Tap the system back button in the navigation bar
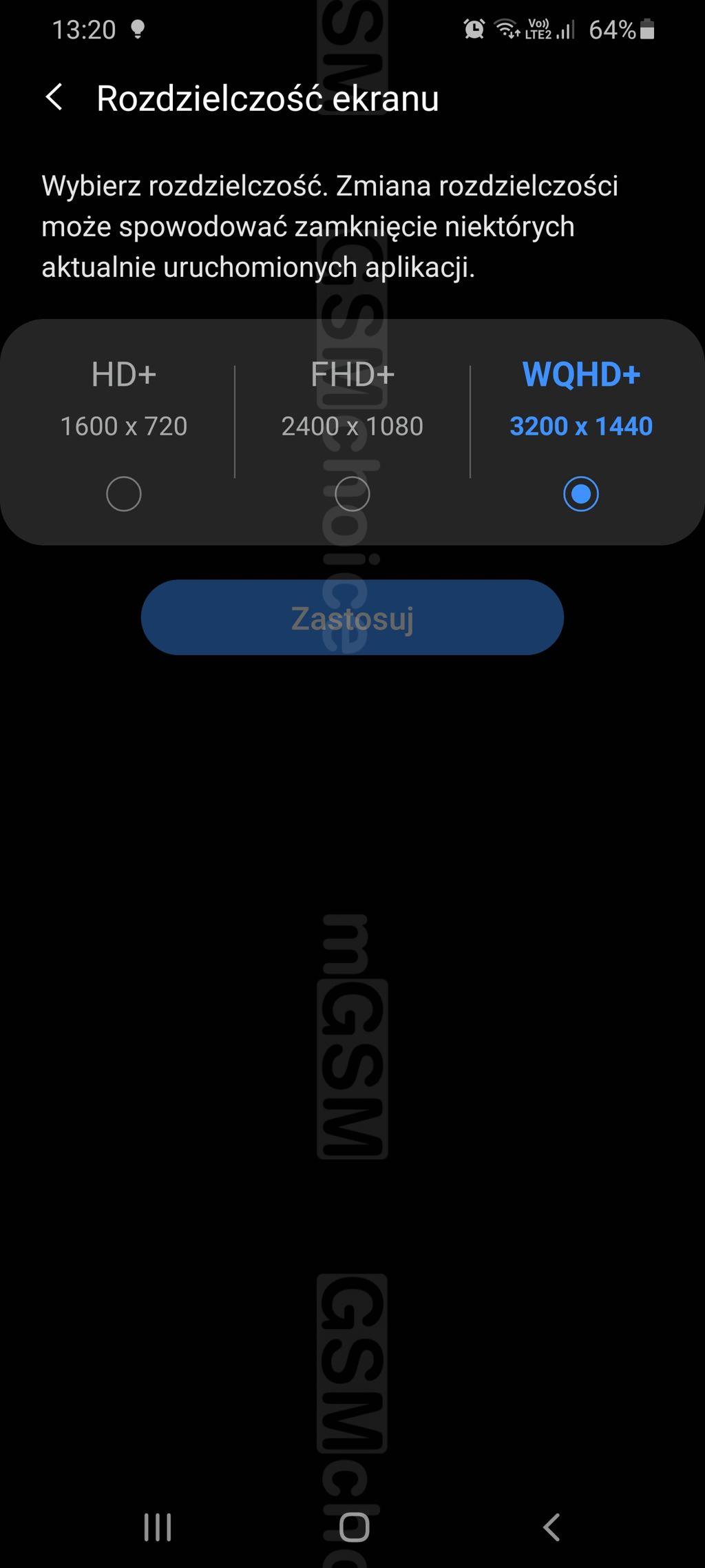Image resolution: width=705 pixels, height=1568 pixels. coord(551,1527)
